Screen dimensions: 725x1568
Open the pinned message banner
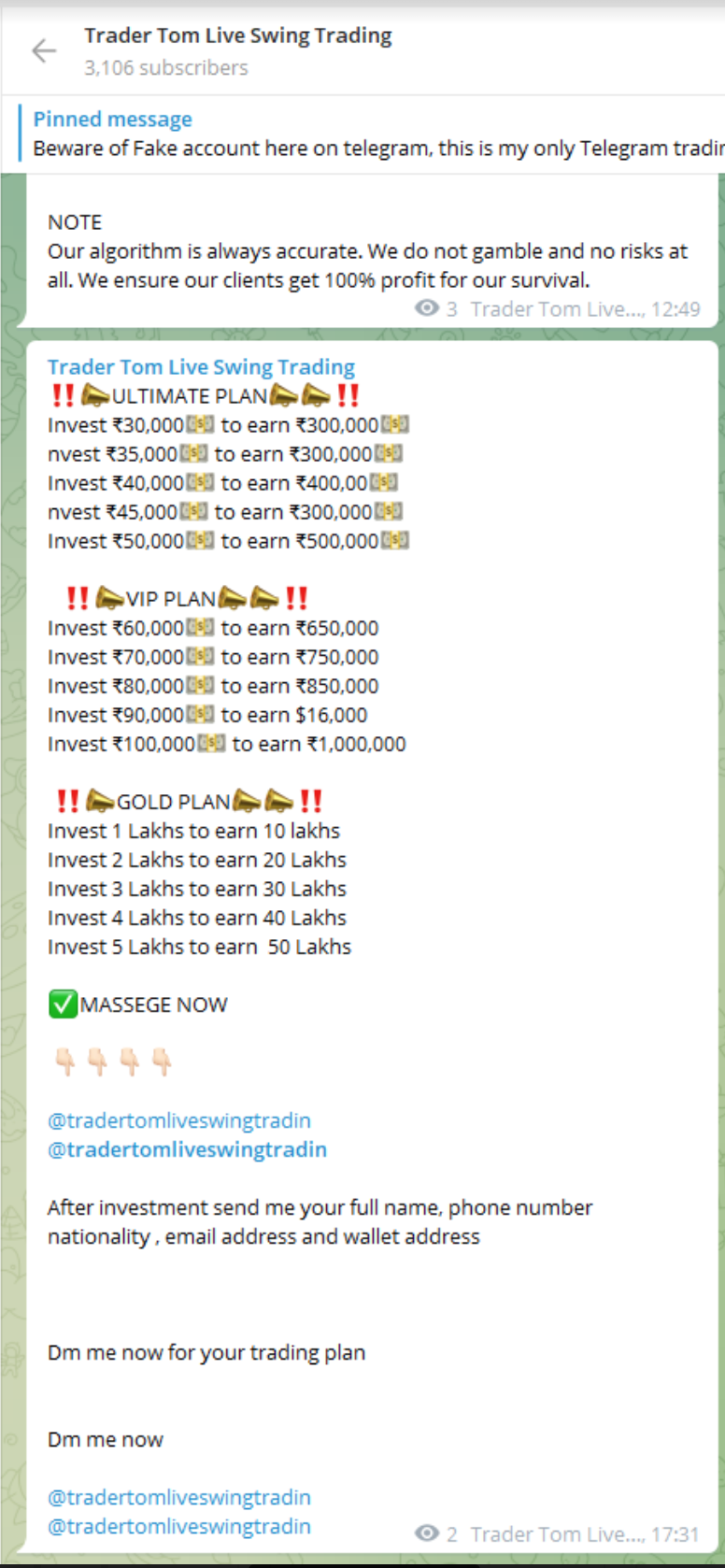374,135
